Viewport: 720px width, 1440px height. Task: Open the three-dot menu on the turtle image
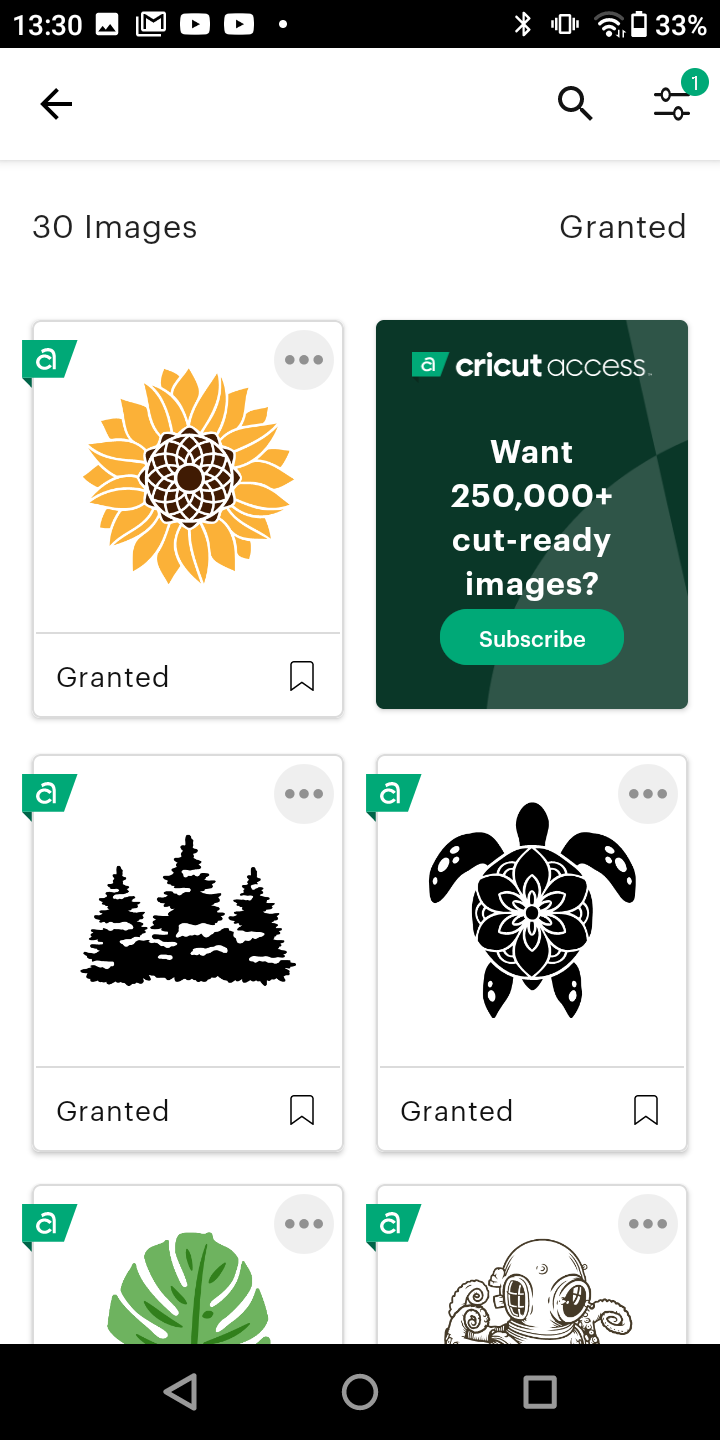coord(647,793)
